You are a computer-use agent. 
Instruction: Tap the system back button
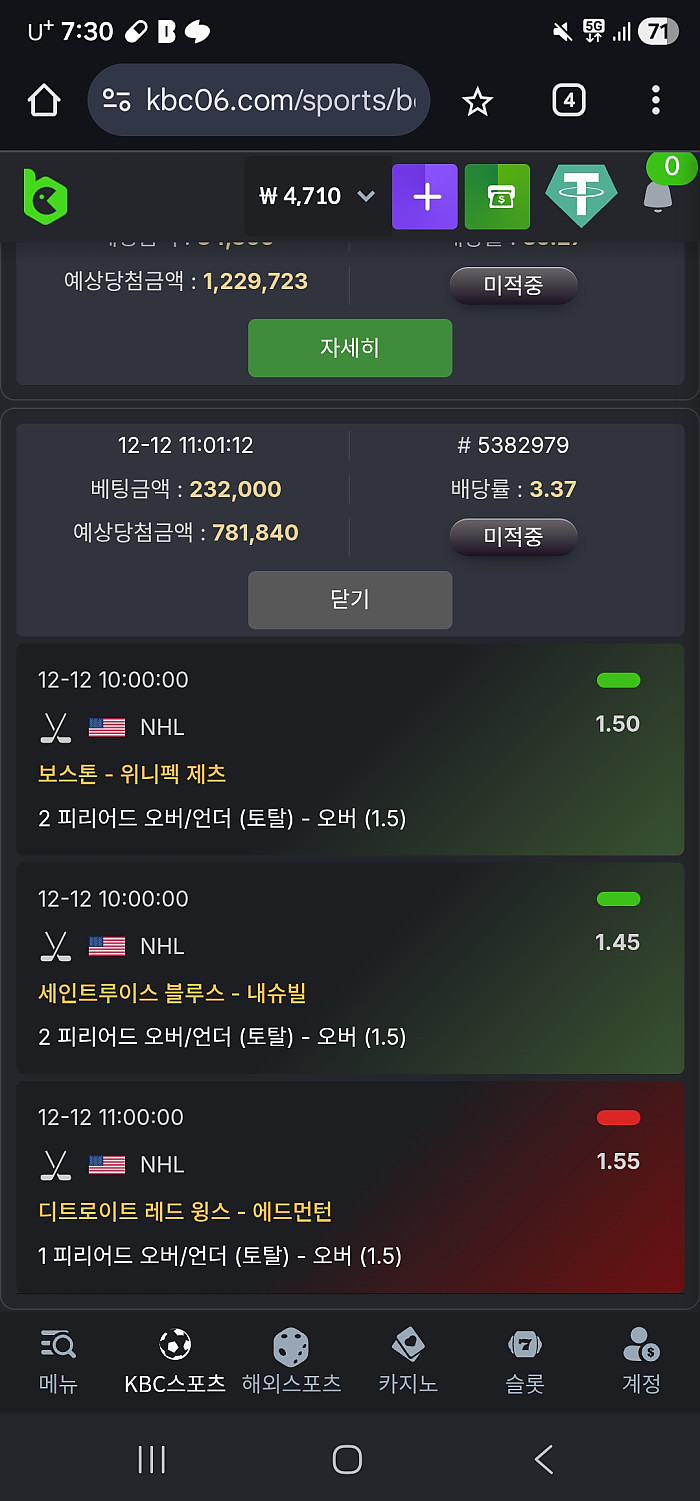(x=544, y=1459)
